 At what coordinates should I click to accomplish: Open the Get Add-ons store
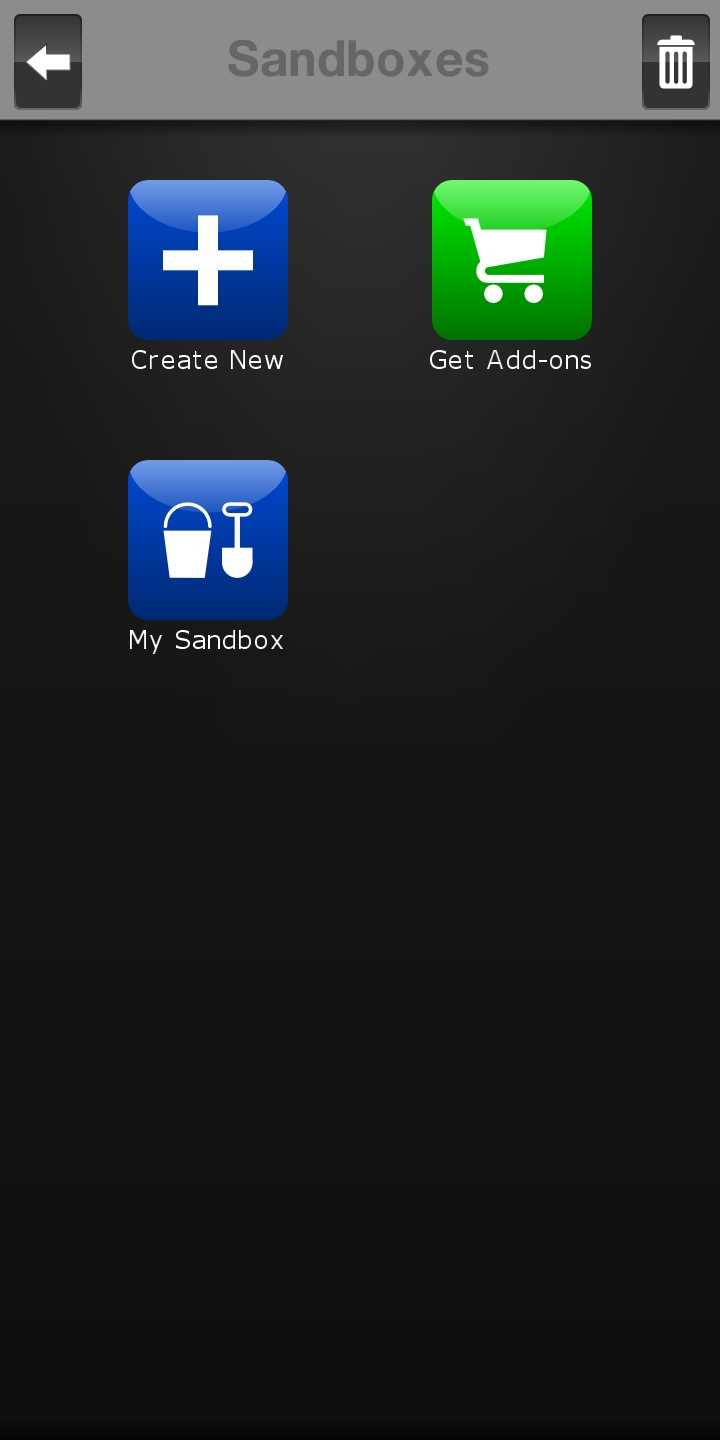[x=511, y=260]
